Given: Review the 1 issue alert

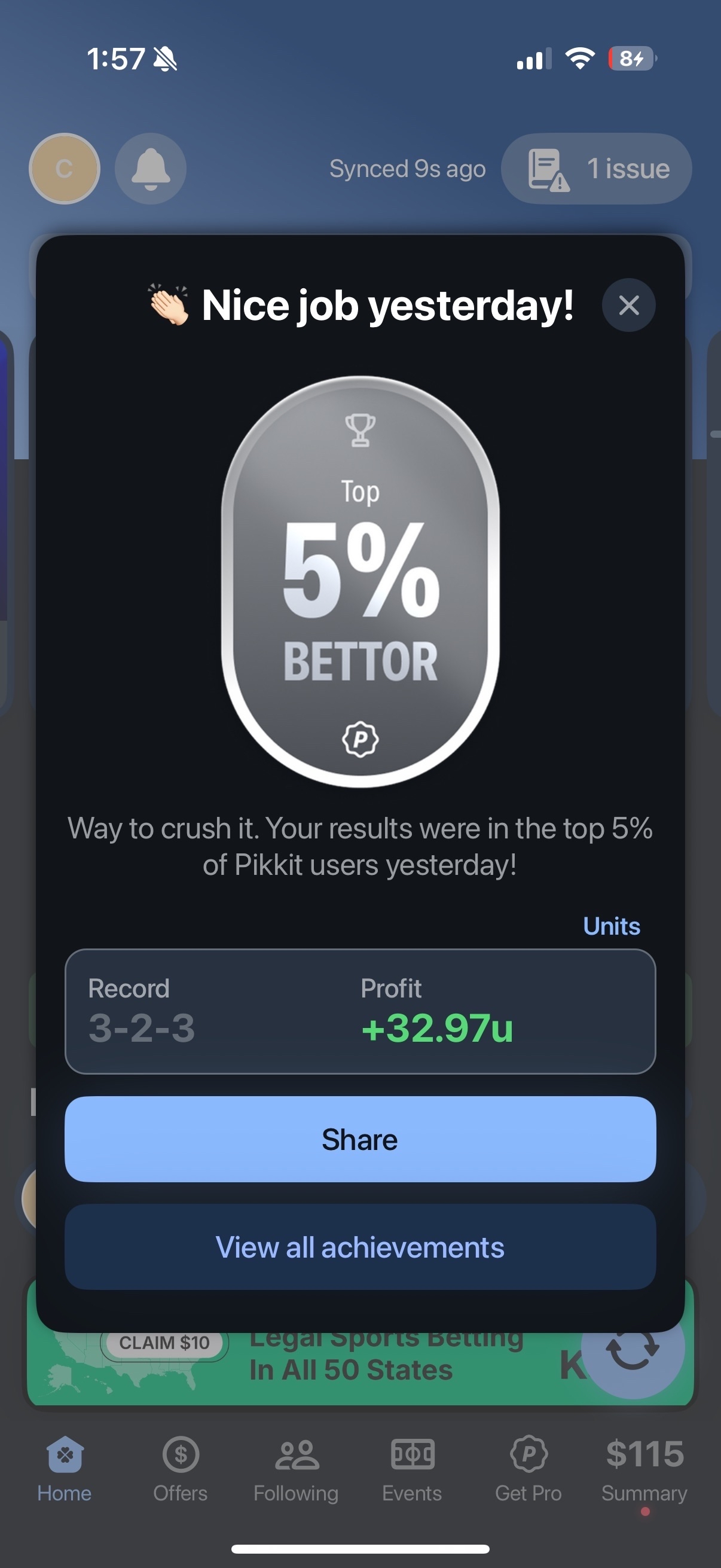Looking at the screenshot, I should tap(596, 169).
